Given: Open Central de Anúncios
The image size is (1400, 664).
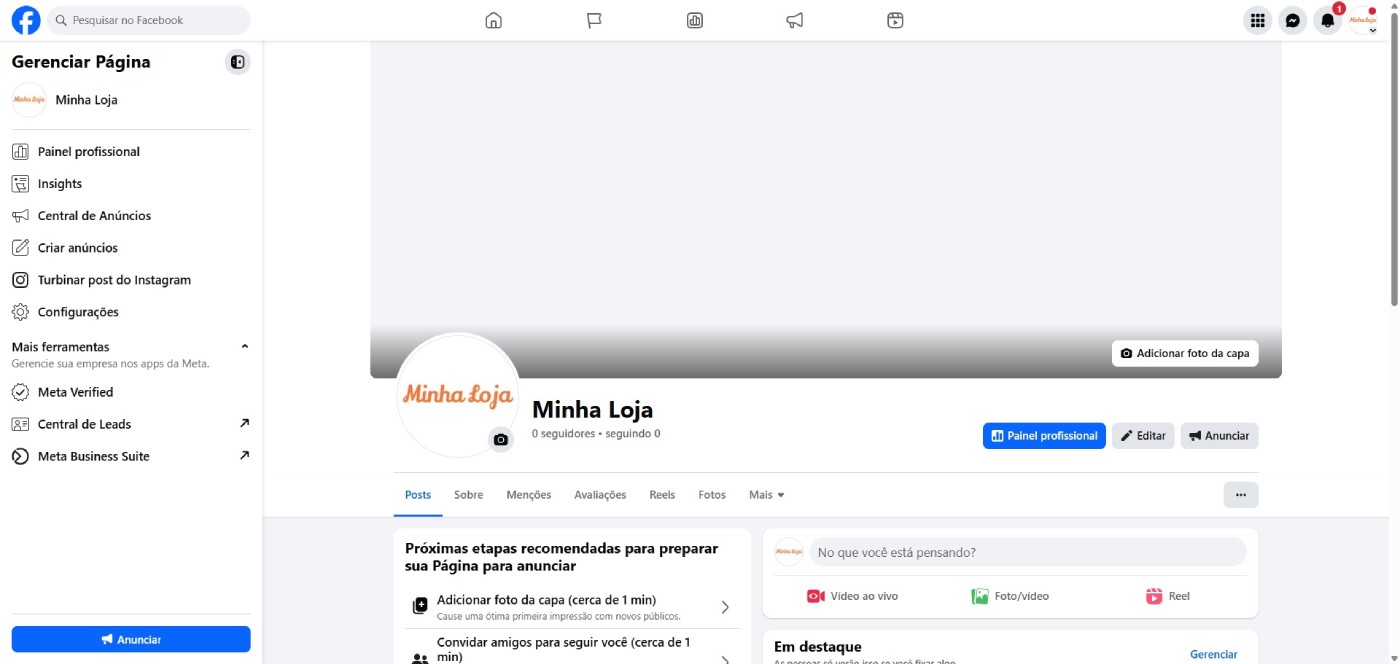Looking at the screenshot, I should [x=94, y=216].
